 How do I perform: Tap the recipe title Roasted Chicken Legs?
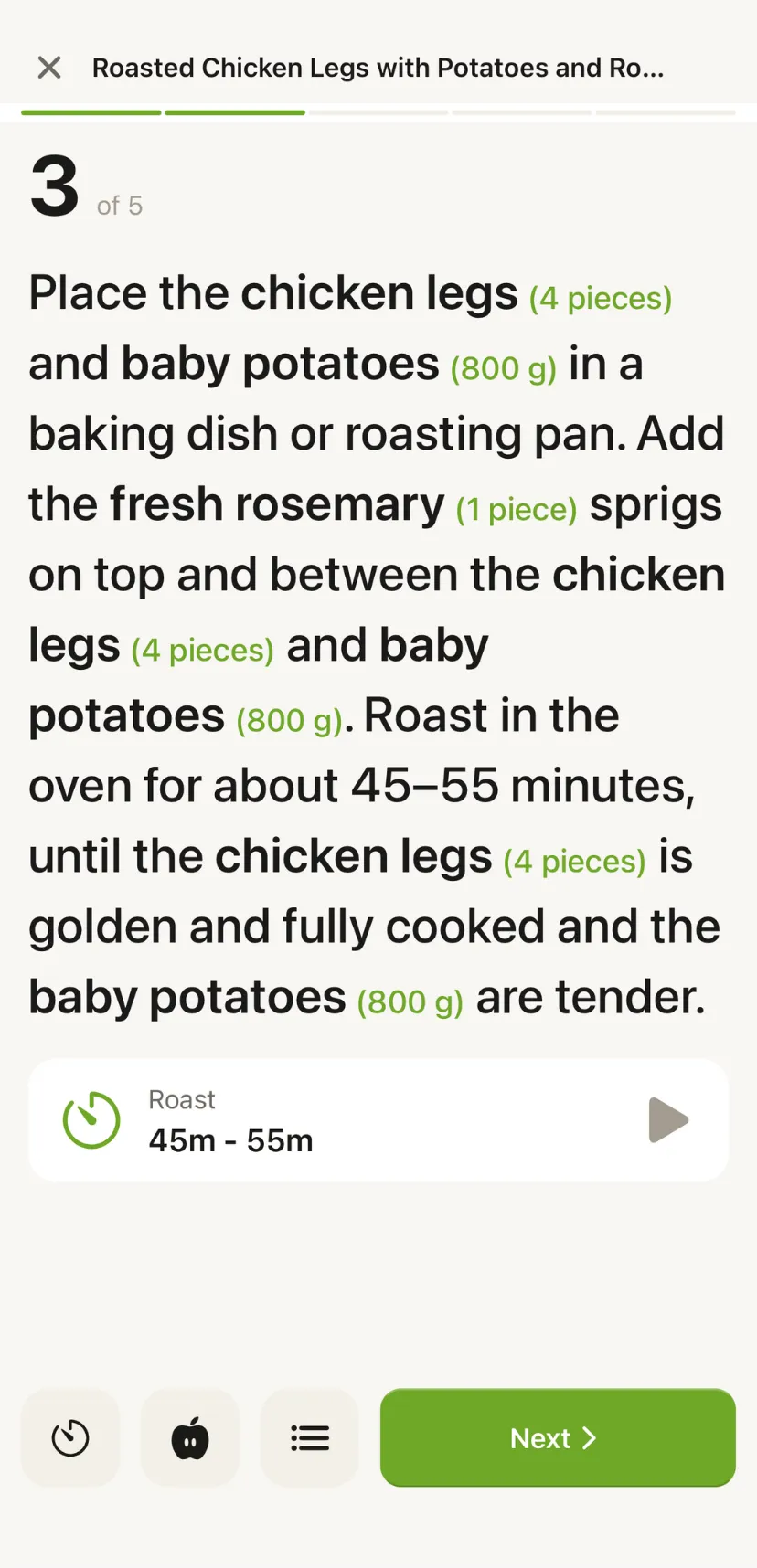378,67
